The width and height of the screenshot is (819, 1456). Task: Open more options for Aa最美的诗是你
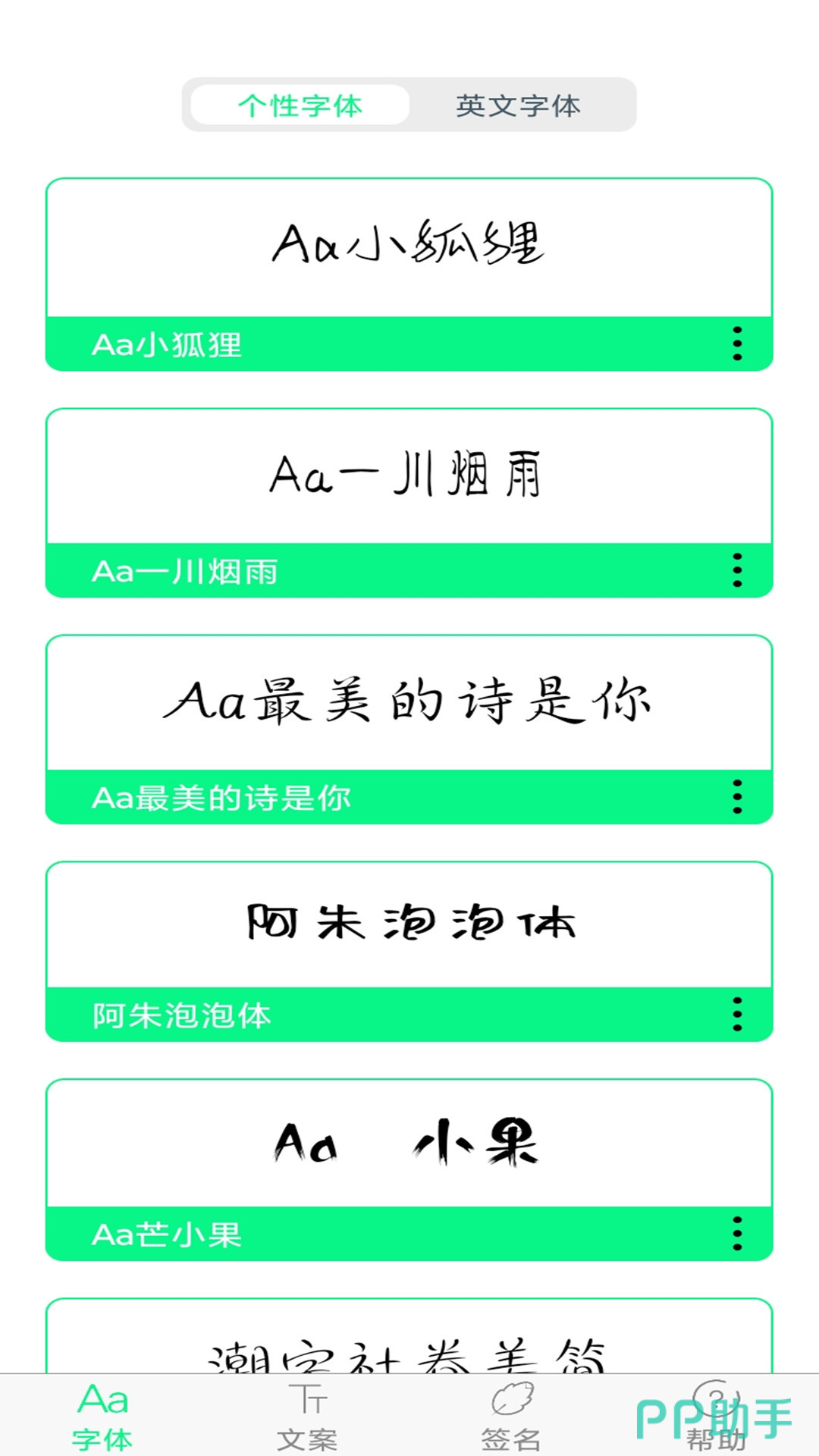737,797
